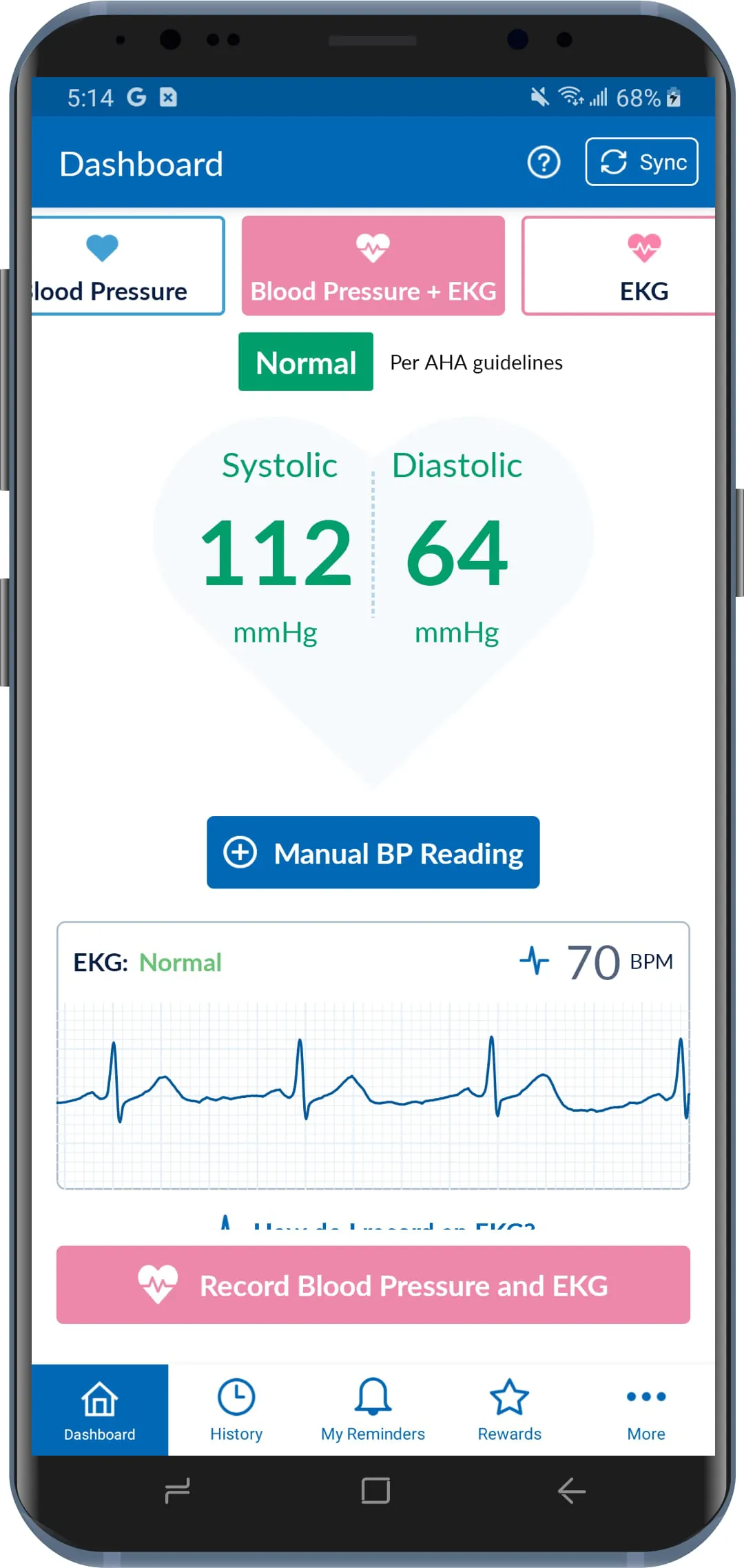Tap the Sync button
This screenshot has height=1568, width=744.
[641, 162]
